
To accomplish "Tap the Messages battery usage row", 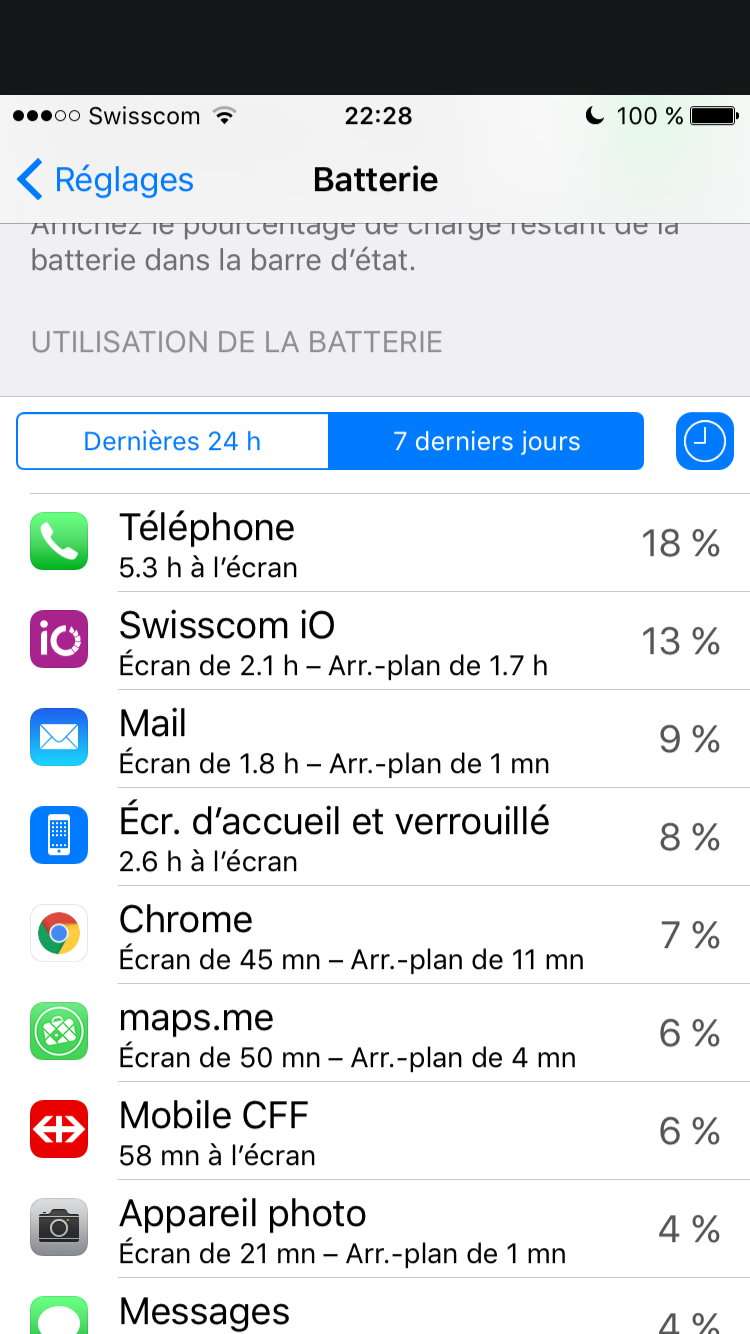I will 375,1312.
